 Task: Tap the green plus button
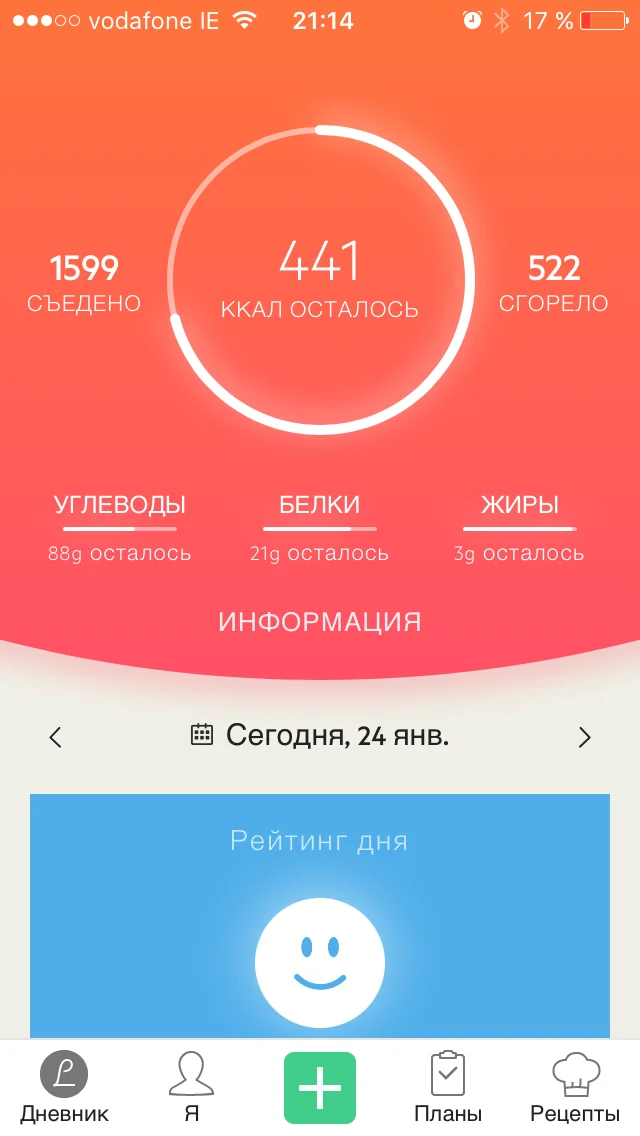pyautogui.click(x=320, y=1088)
